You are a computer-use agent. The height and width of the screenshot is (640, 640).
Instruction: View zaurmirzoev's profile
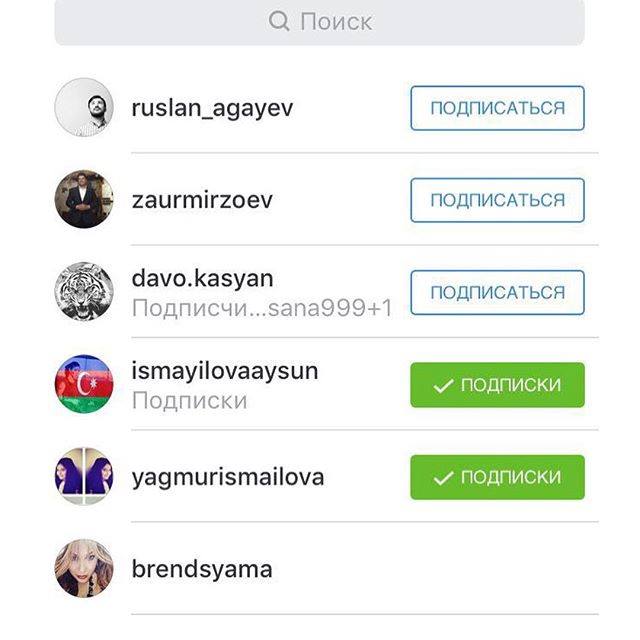pos(201,200)
